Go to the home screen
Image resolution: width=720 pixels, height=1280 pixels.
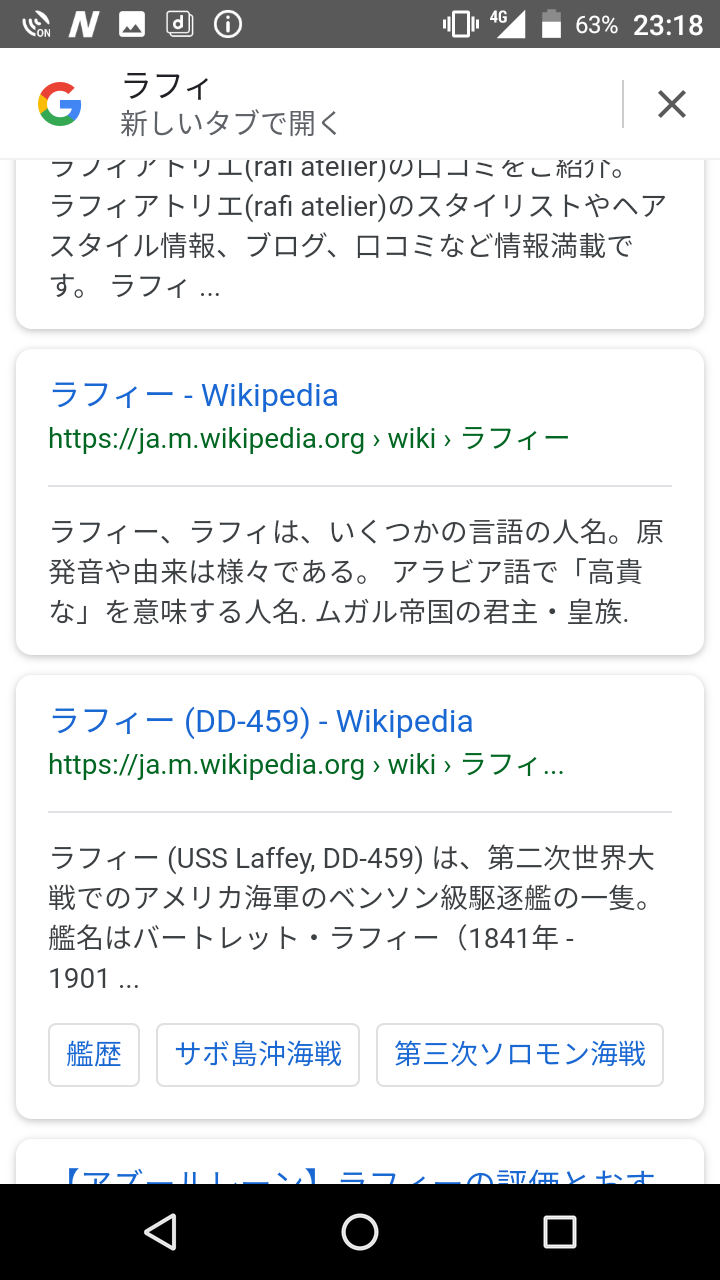point(360,1232)
